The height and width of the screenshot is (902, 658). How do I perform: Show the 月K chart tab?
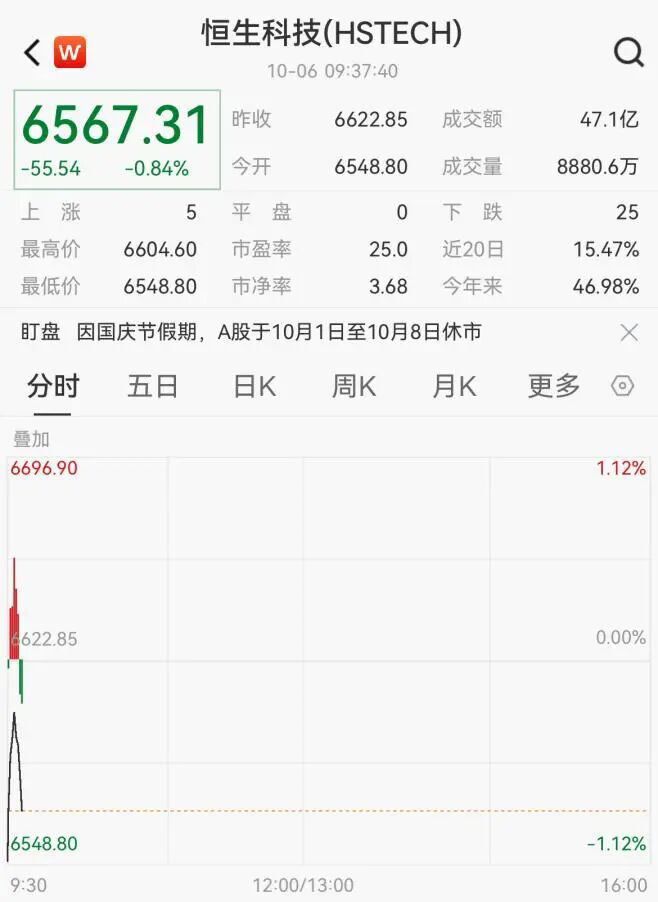tap(454, 386)
